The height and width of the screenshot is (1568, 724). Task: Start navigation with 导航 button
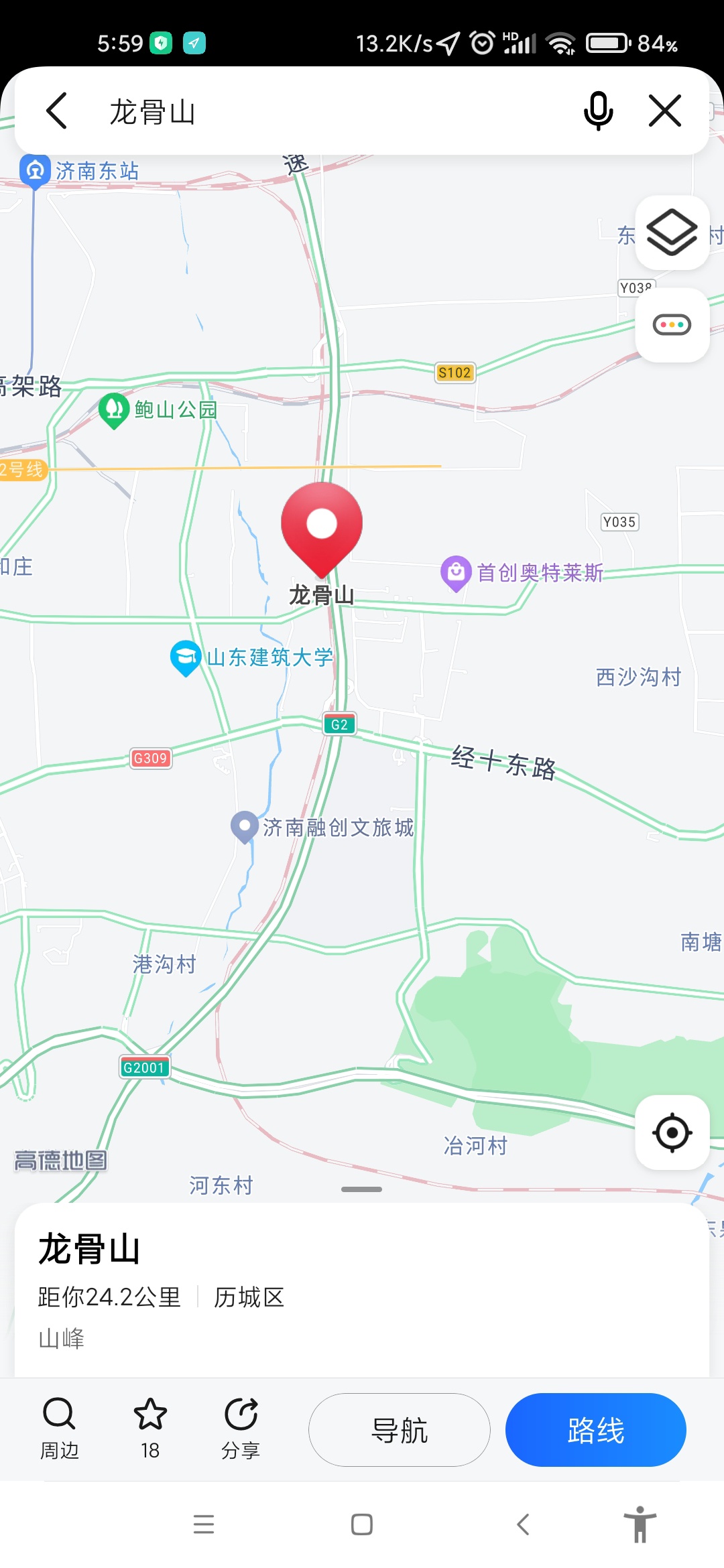pos(399,1430)
